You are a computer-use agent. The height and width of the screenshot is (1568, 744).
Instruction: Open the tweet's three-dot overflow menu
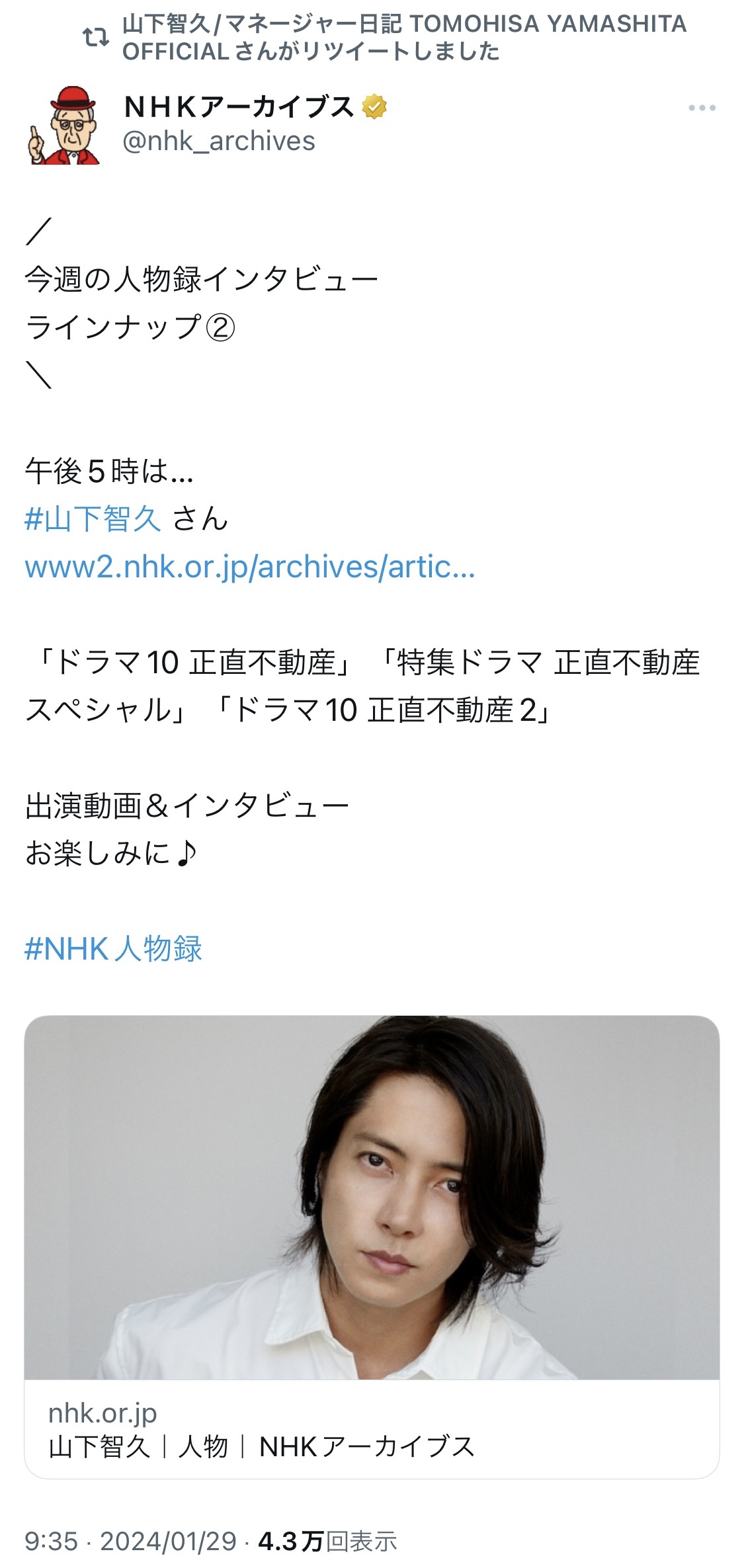[x=702, y=108]
